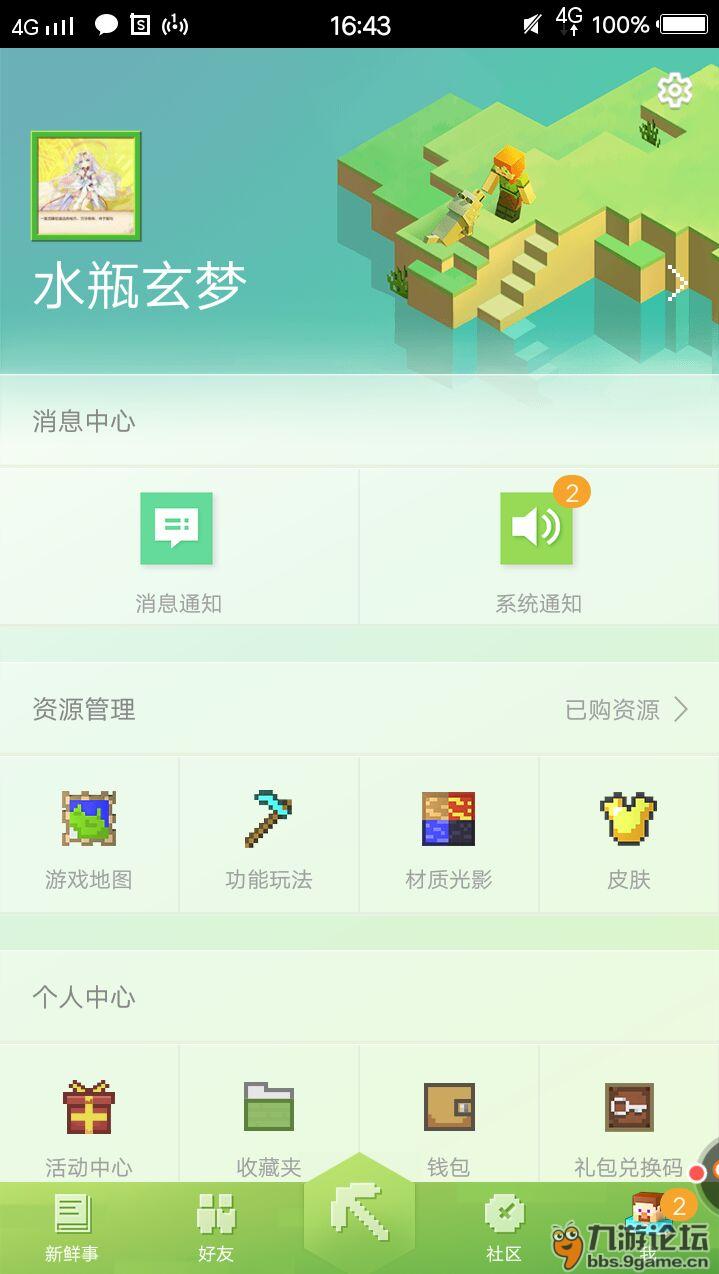Tap the profile avatar picture
The image size is (719, 1274).
click(86, 187)
